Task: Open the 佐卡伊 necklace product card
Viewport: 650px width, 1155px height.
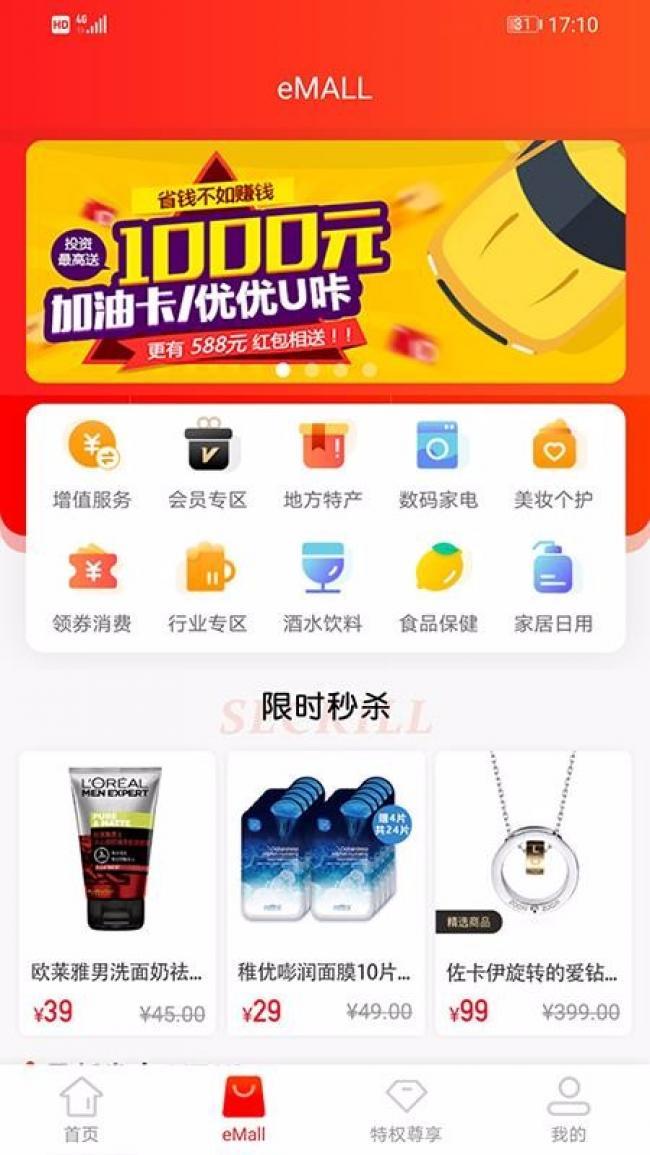Action: pyautogui.click(x=533, y=892)
